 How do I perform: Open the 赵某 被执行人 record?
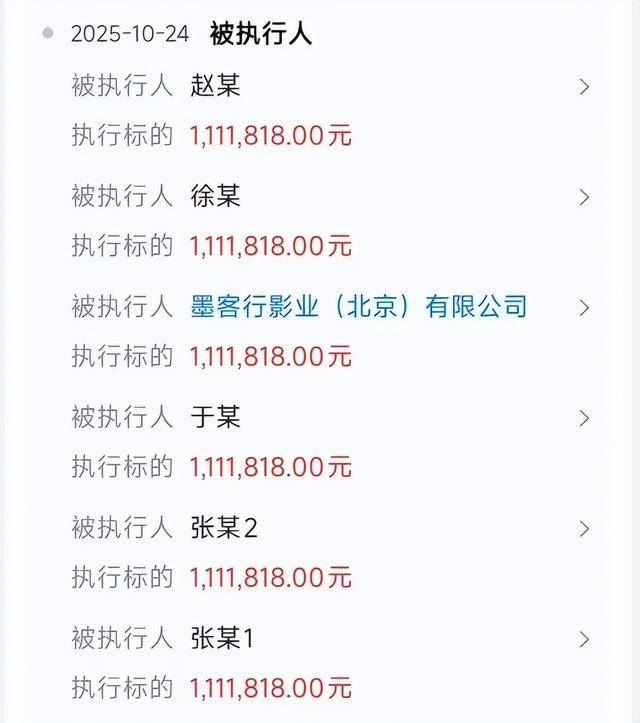[x=585, y=87]
